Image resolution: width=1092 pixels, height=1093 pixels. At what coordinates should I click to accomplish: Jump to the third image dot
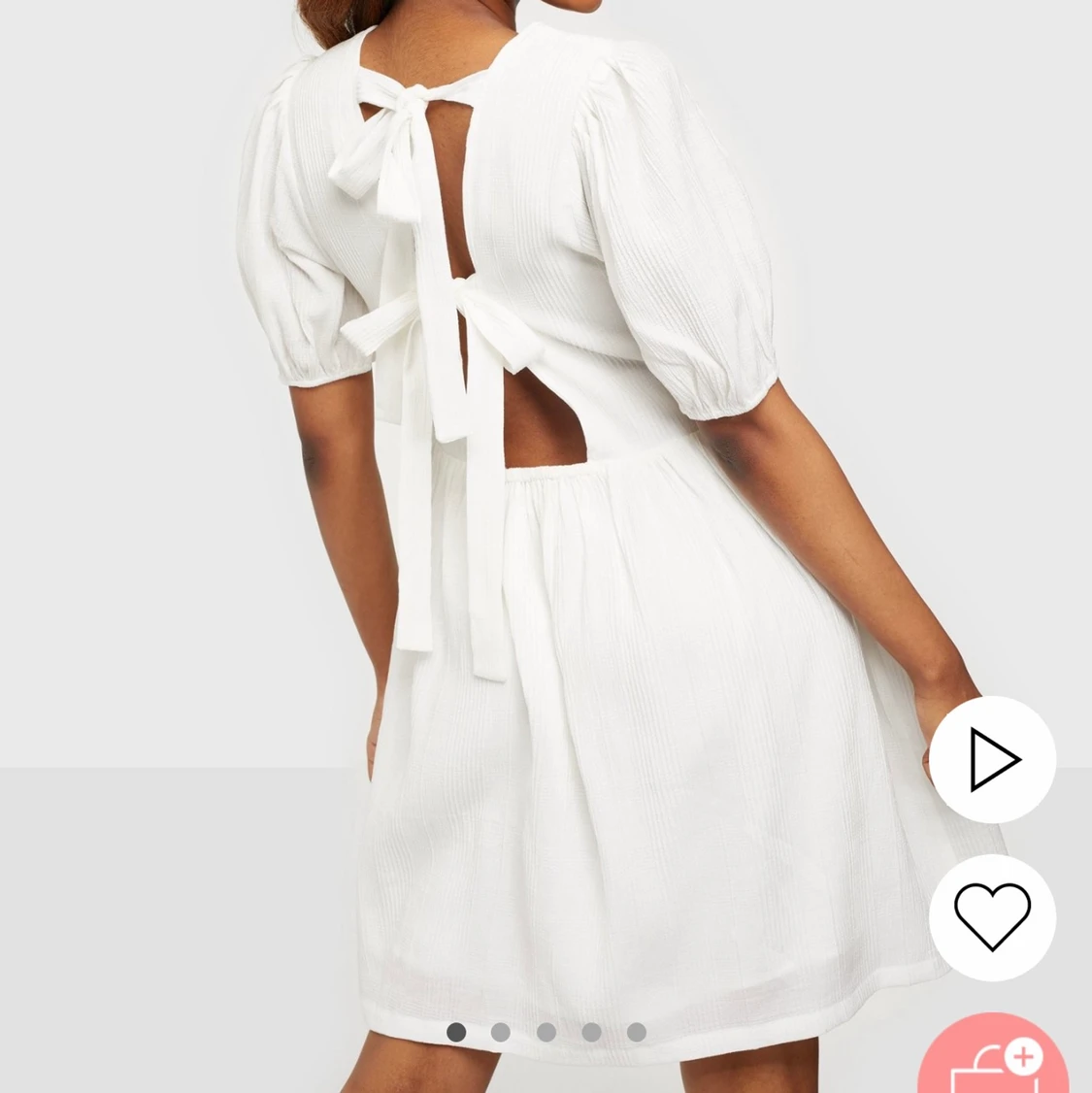(x=546, y=1032)
